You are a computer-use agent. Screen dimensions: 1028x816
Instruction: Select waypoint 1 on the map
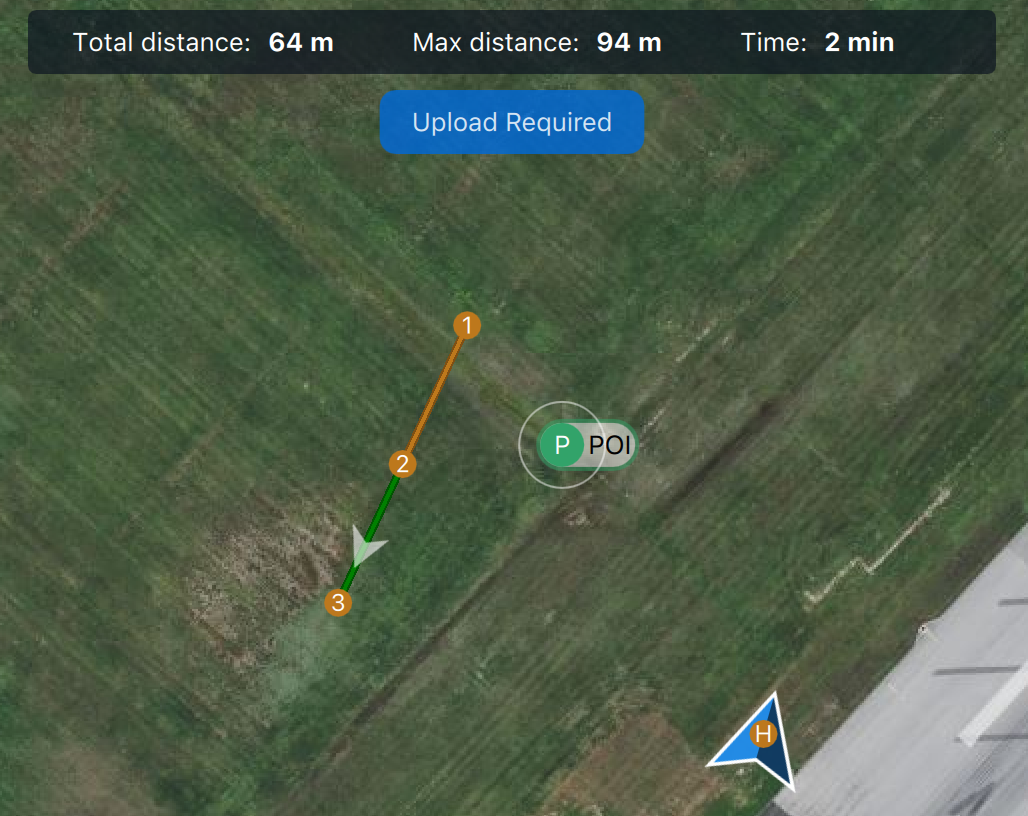(466, 325)
